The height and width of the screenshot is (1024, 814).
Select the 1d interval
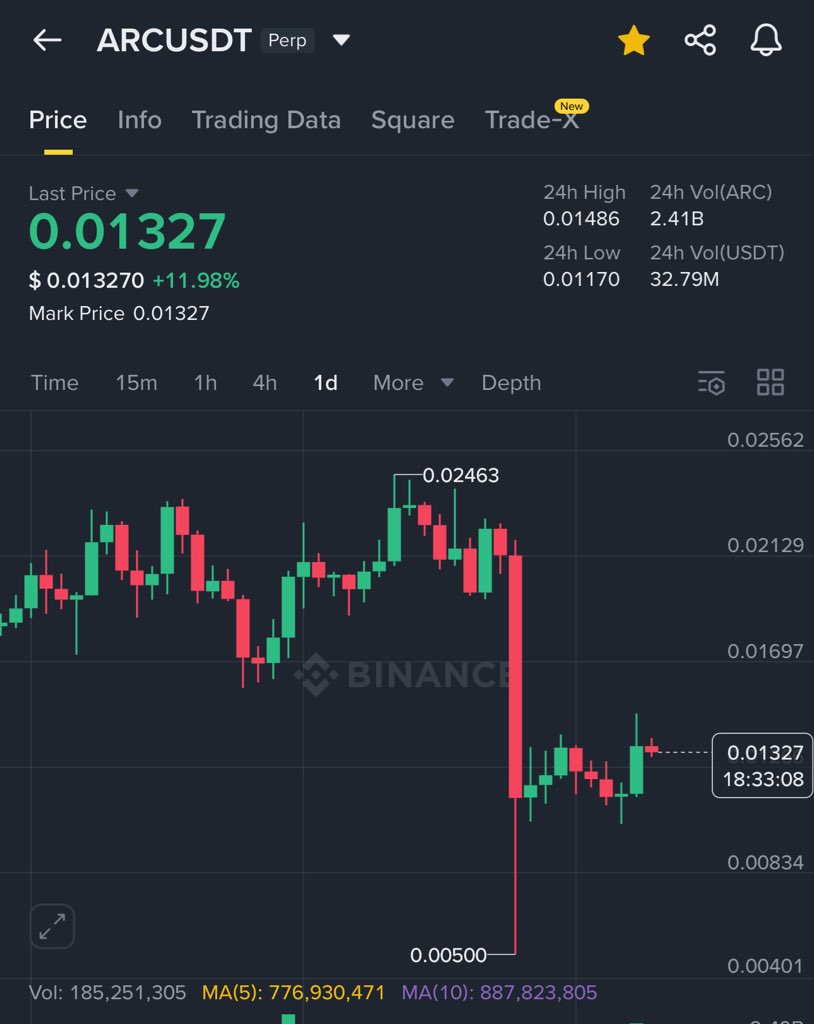tap(325, 383)
